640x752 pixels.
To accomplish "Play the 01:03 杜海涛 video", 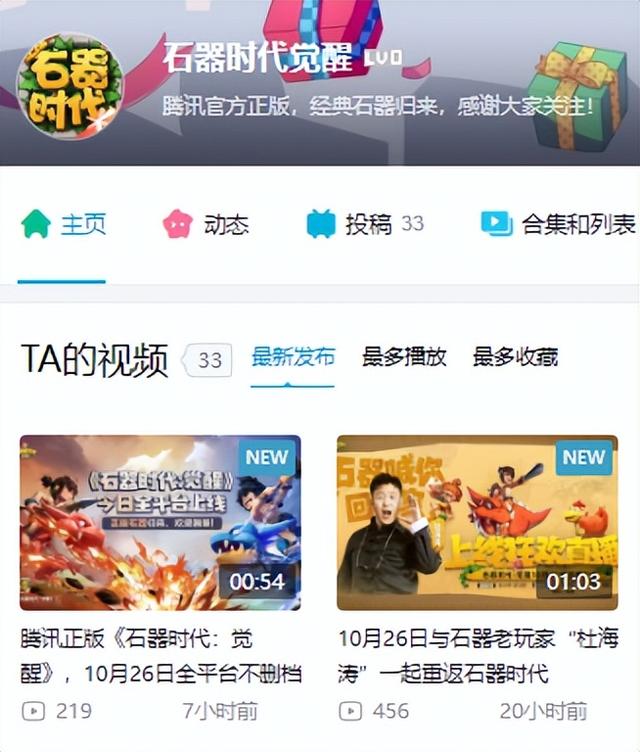I will click(x=477, y=522).
